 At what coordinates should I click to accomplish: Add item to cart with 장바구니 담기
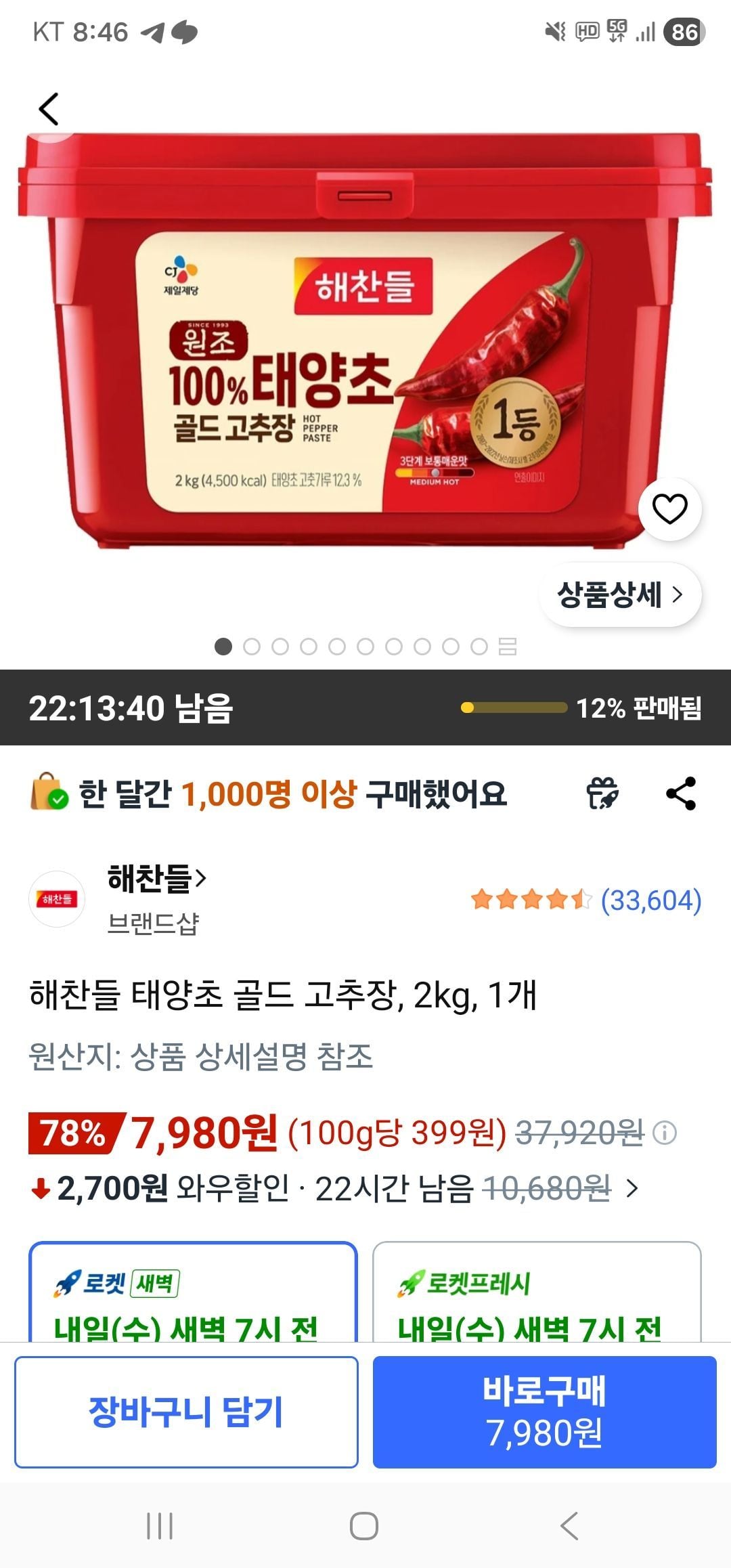(186, 1412)
